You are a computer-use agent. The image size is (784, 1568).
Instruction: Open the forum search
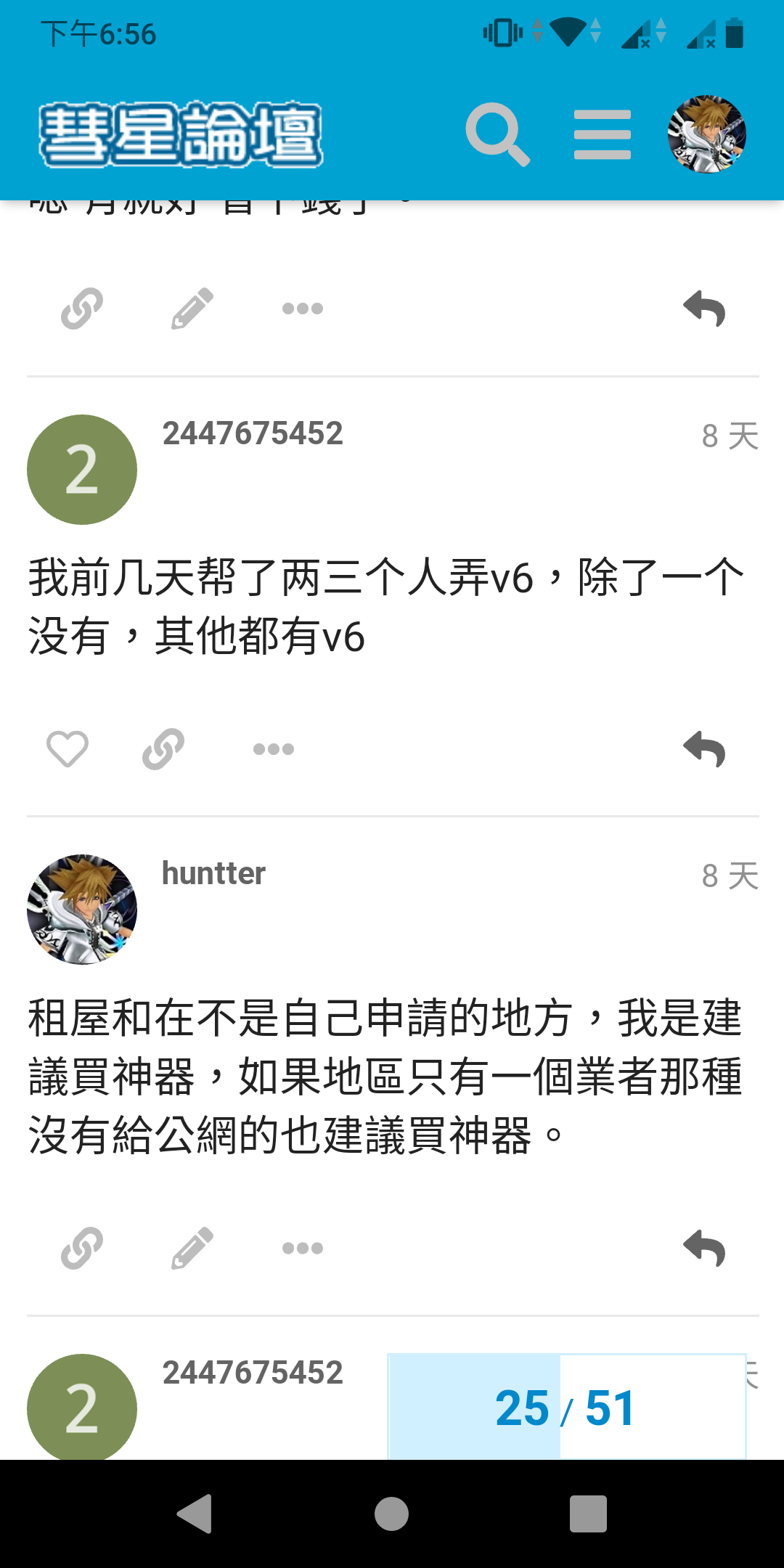click(x=497, y=135)
